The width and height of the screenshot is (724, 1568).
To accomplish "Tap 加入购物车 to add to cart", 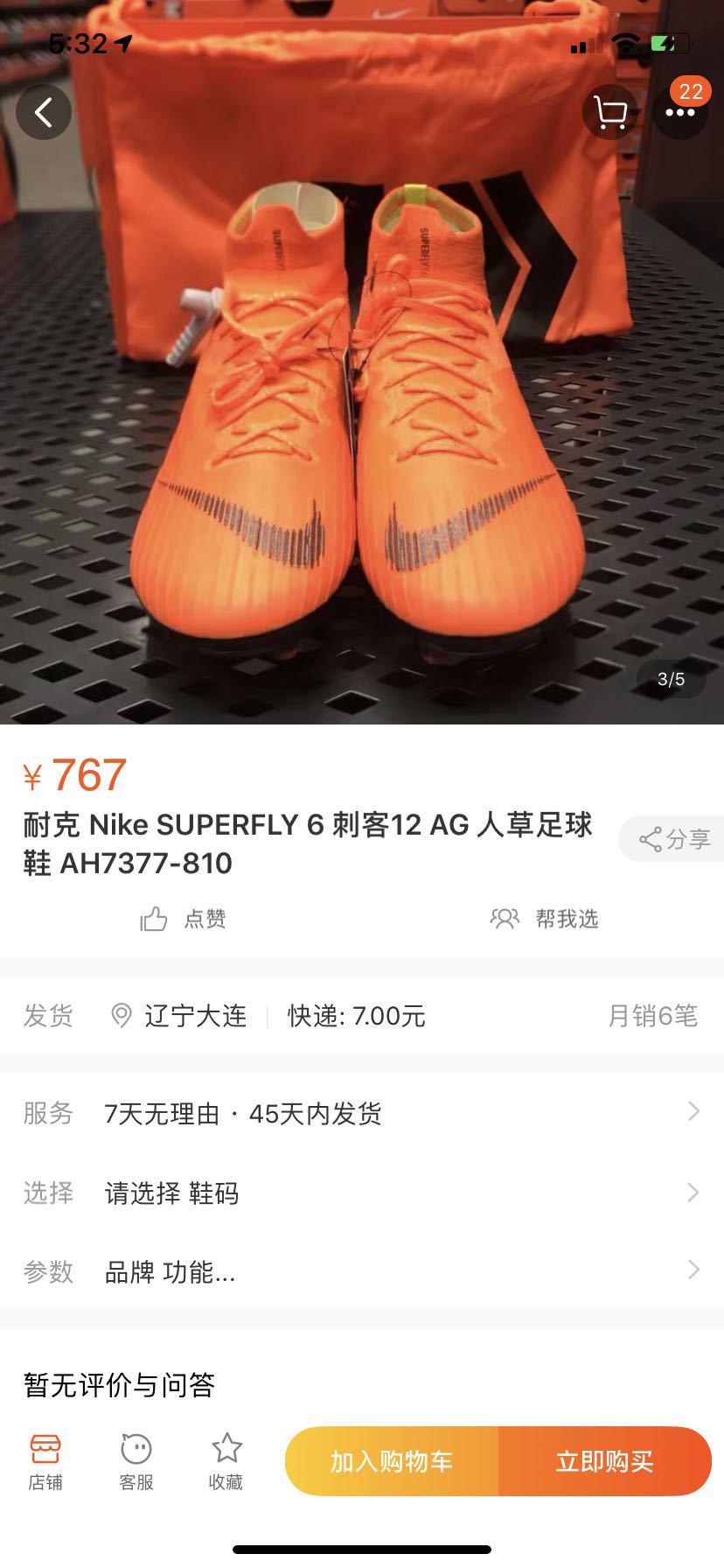I will pos(392,1461).
